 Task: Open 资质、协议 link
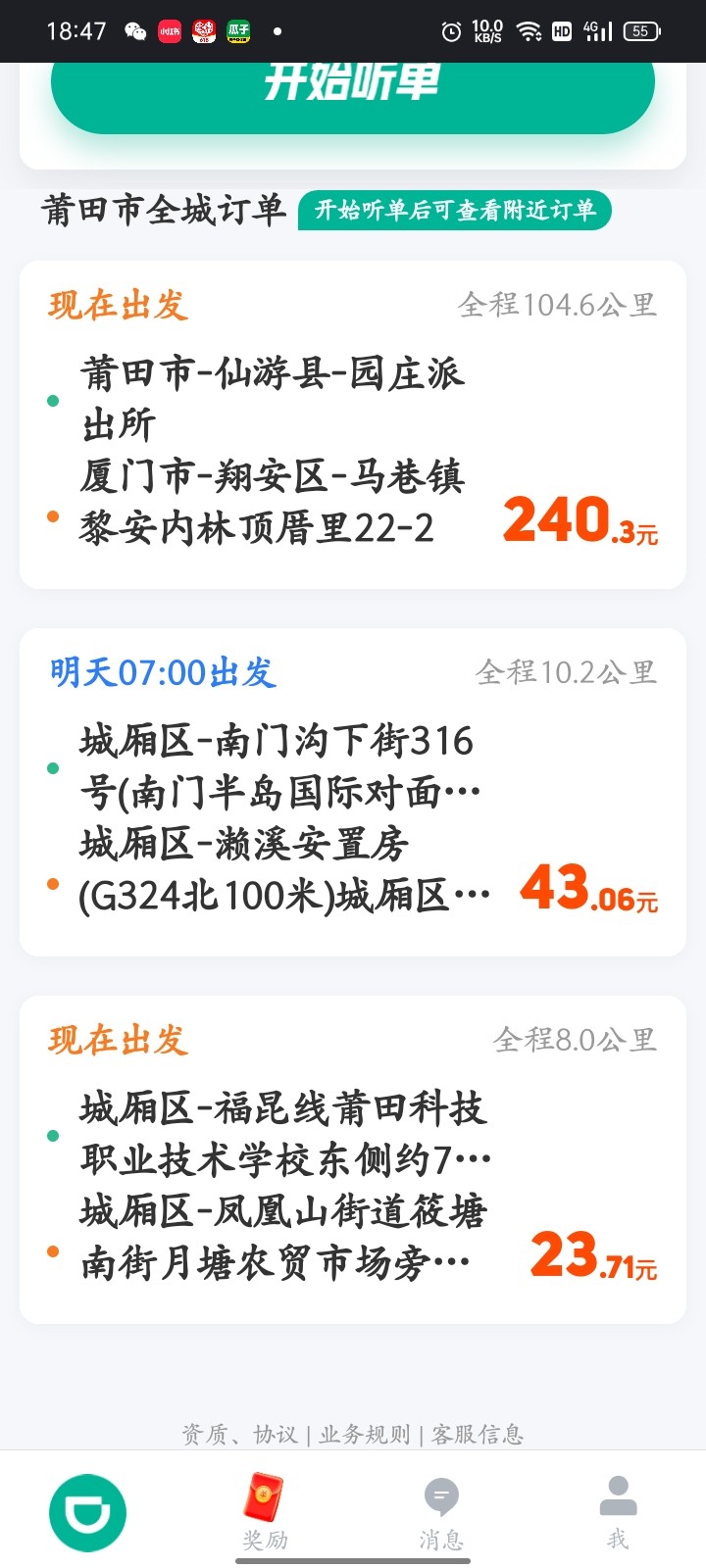click(x=239, y=1434)
